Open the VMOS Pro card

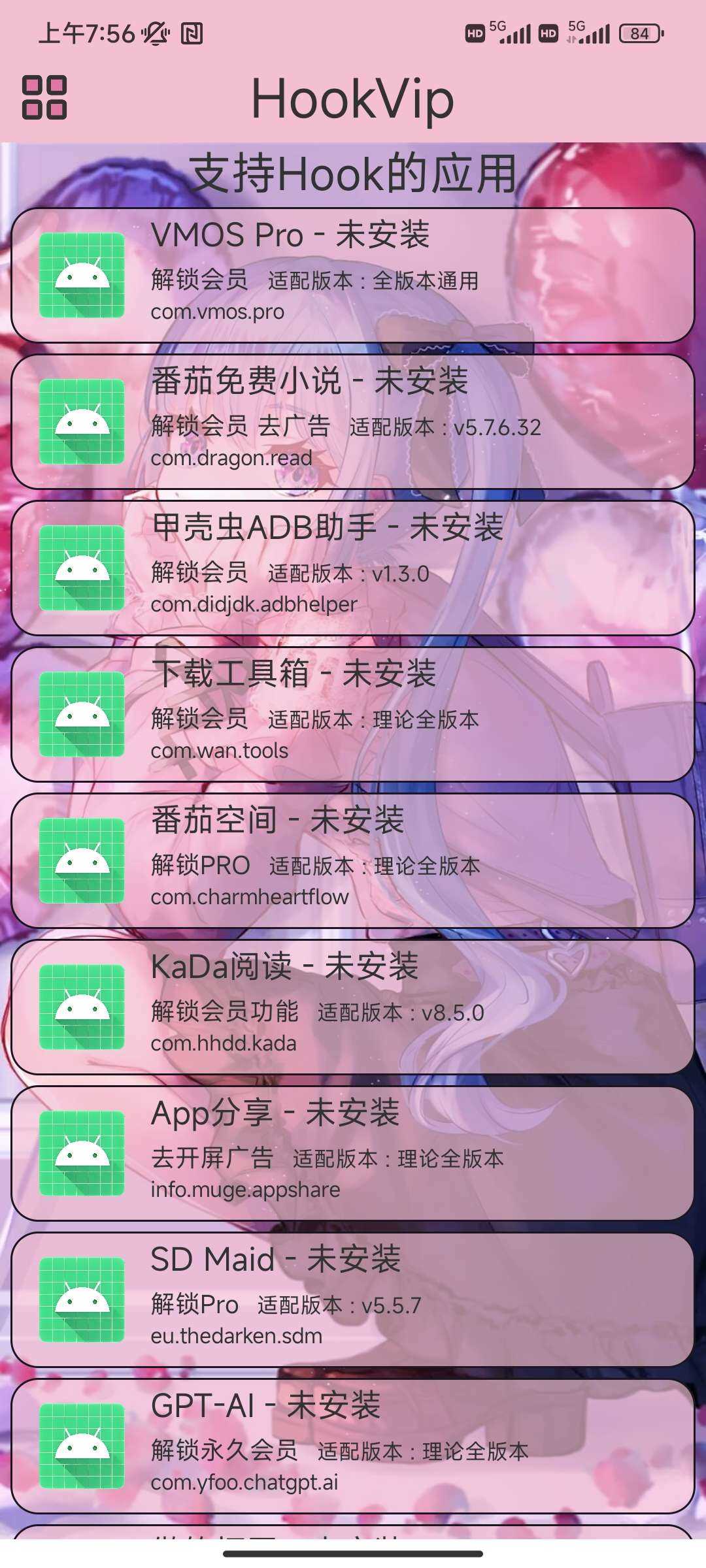click(353, 275)
